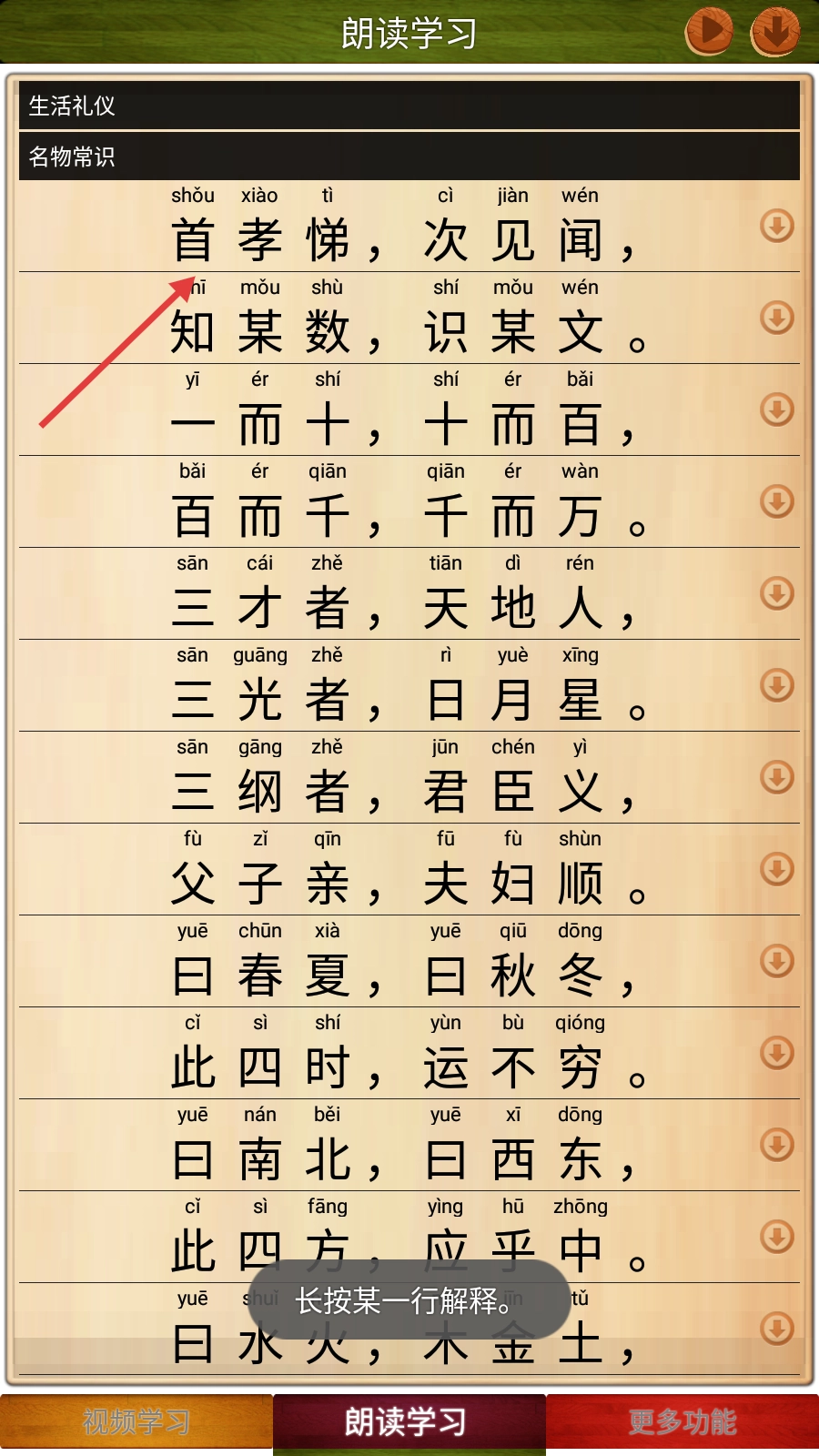819x1456 pixels.
Task: Tap the download icon in the top bar
Action: [x=774, y=31]
